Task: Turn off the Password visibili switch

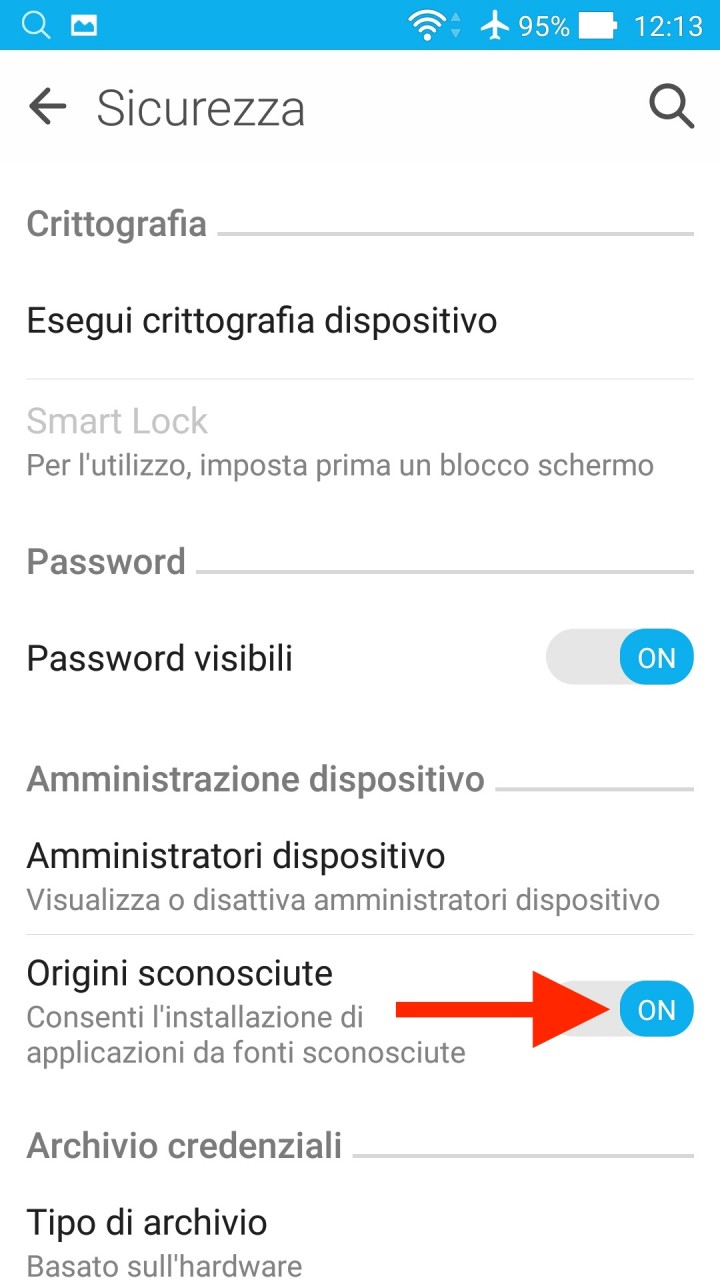Action: 620,657
